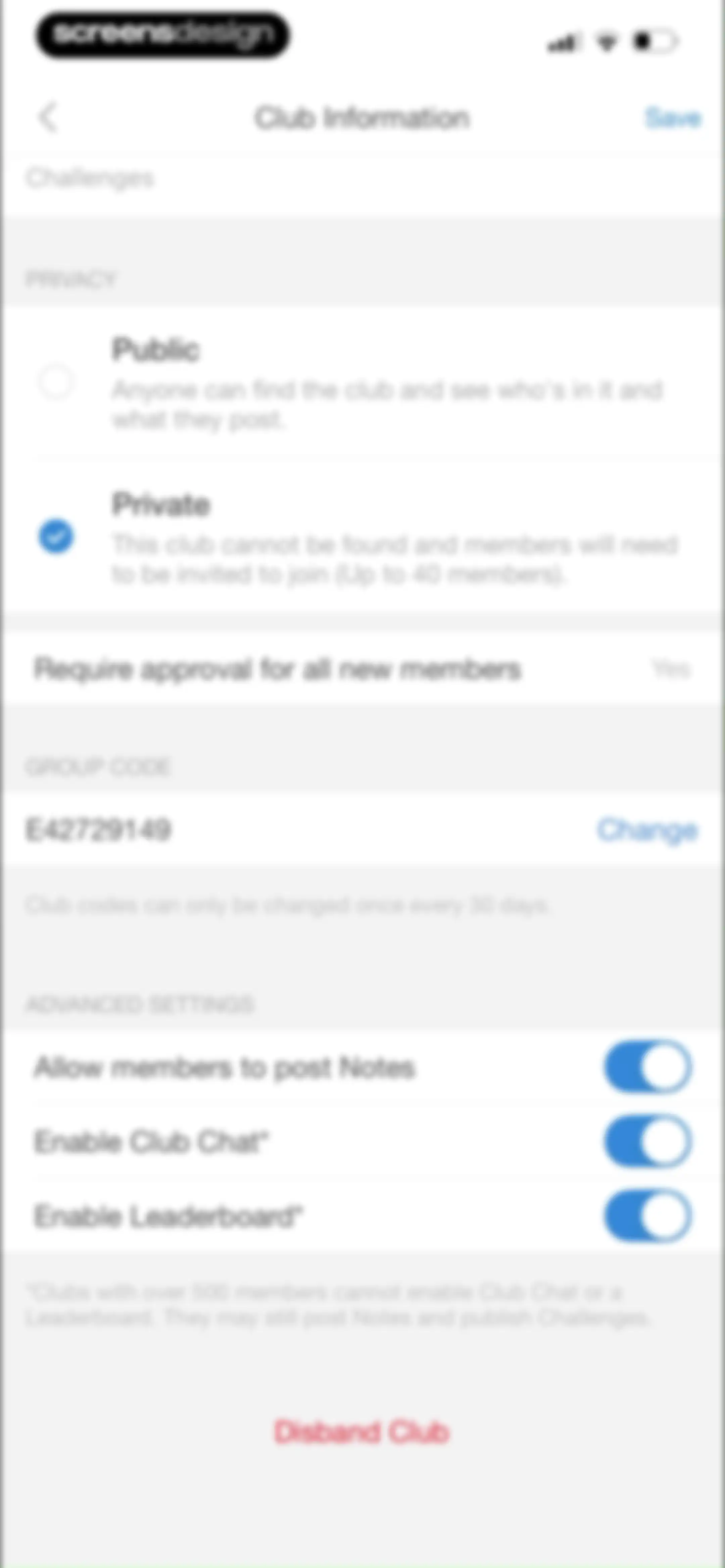Toggle Allow members to post Notes
This screenshot has height=1568, width=725.
coord(648,1067)
